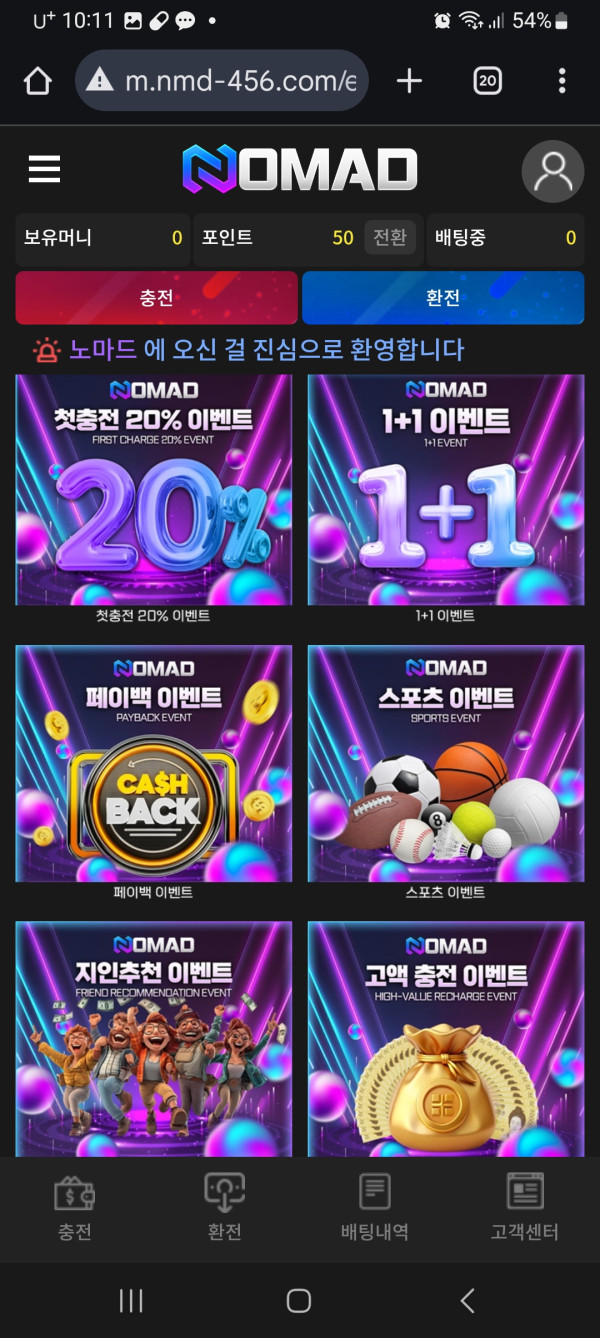Go back with the system back button
Image resolution: width=600 pixels, height=1338 pixels.
point(467,1300)
